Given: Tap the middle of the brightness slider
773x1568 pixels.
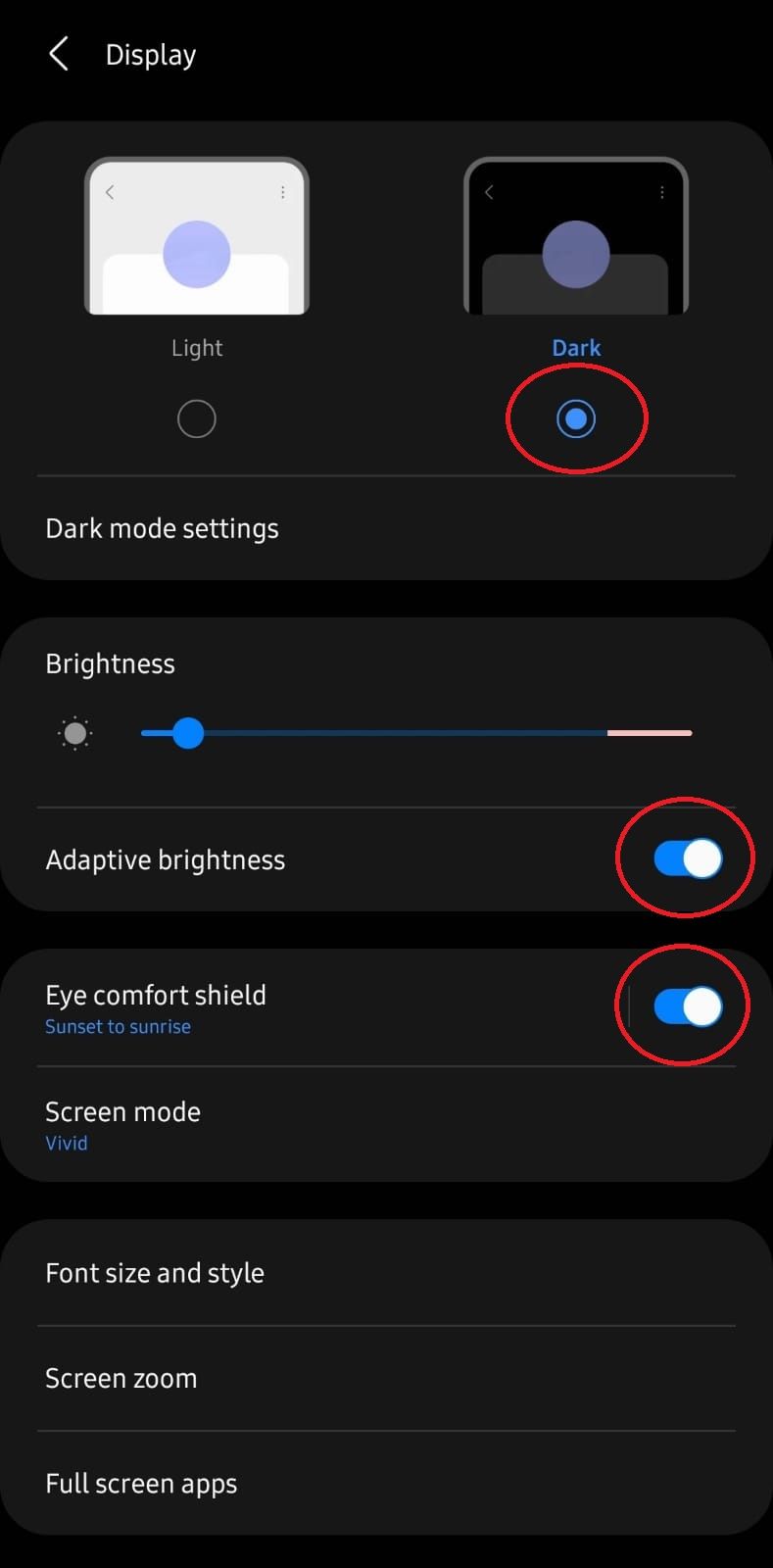Looking at the screenshot, I should [416, 733].
